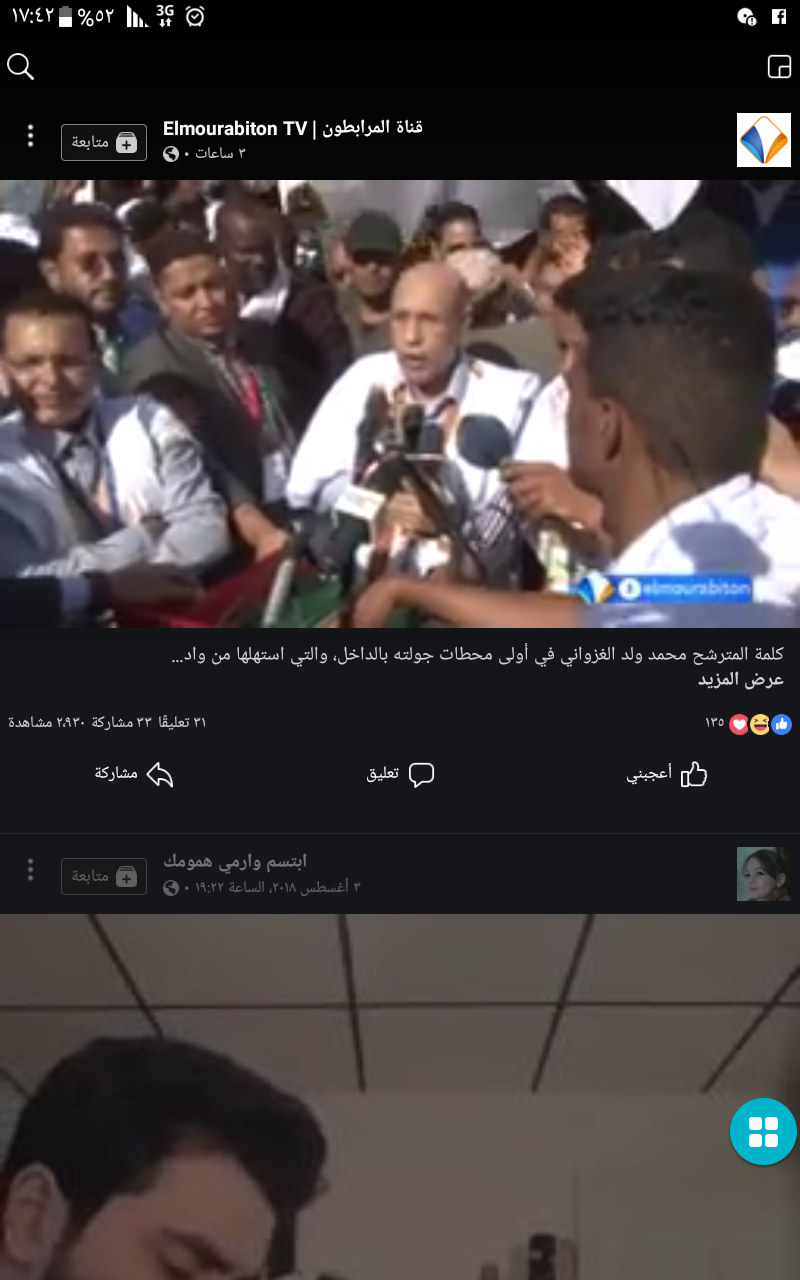
Task: Tap the picture-in-picture window icon
Action: [x=778, y=67]
